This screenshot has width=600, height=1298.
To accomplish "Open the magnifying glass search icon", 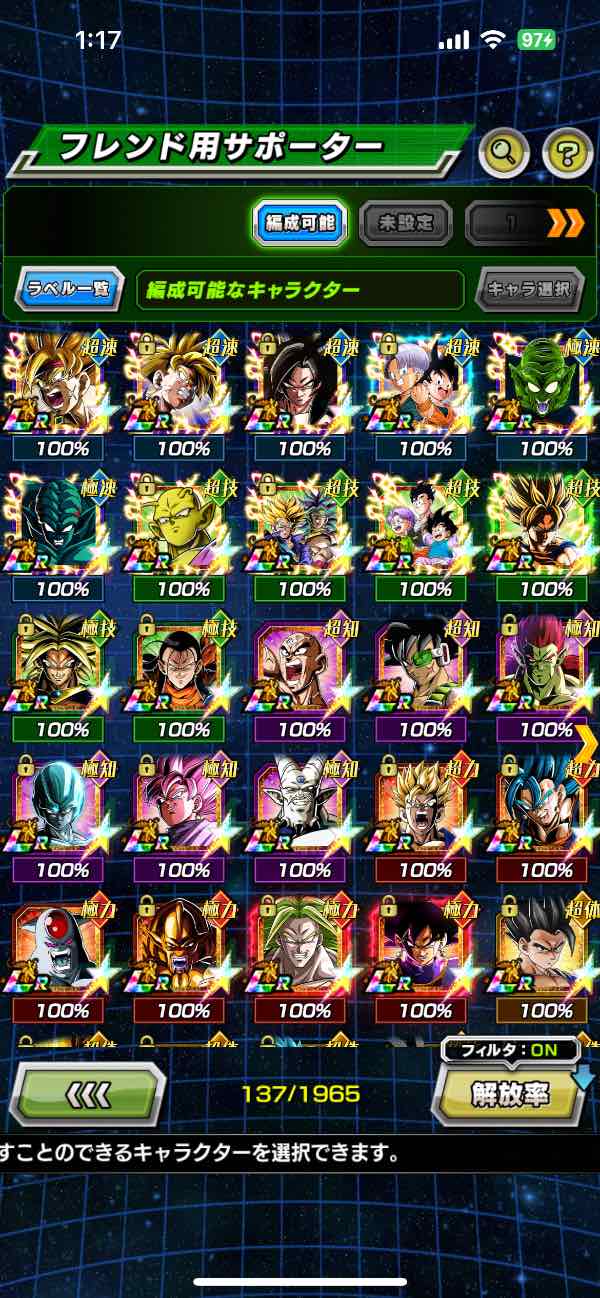I will coord(504,153).
